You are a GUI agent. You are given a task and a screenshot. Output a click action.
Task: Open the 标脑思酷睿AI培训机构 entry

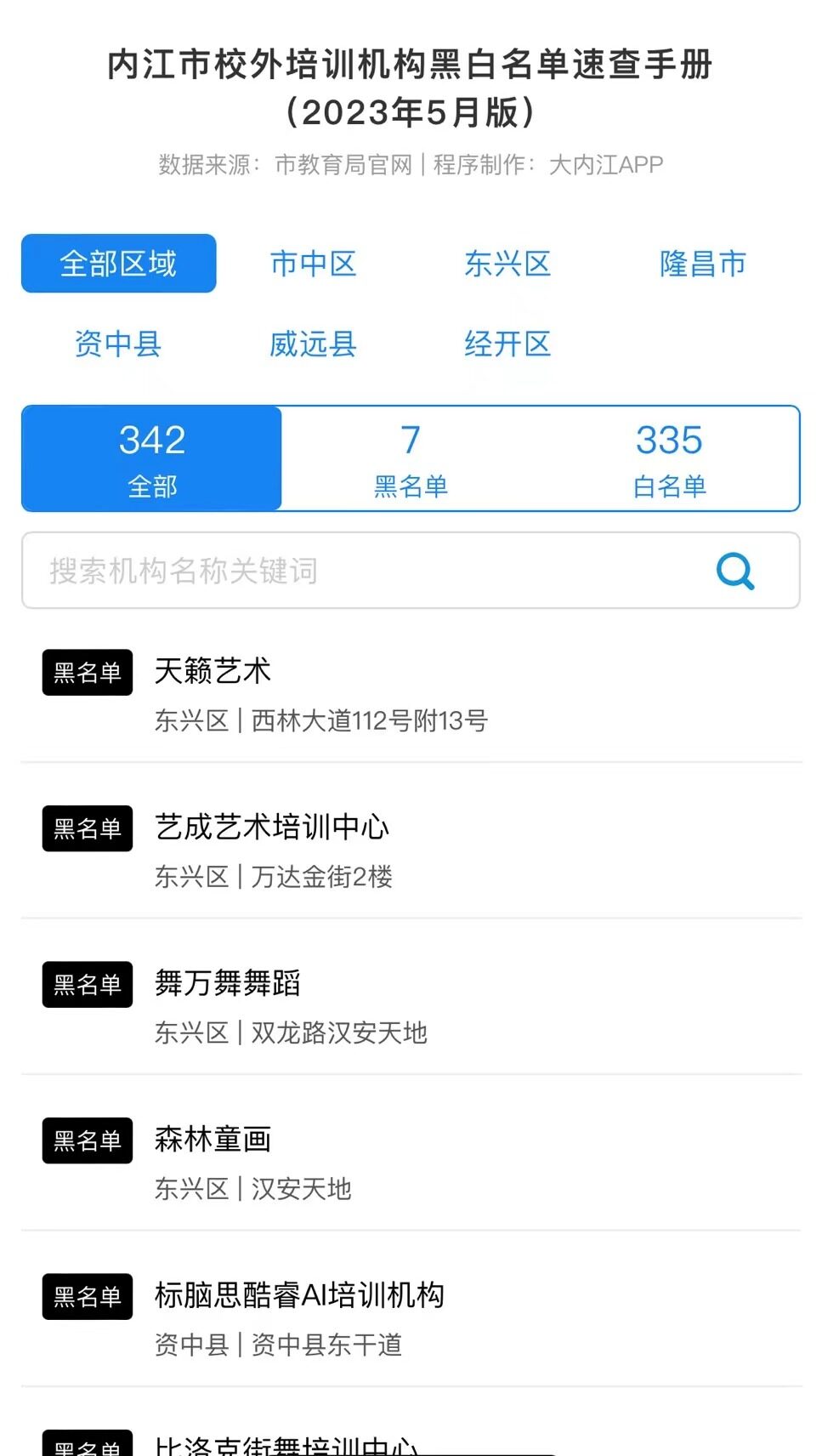(x=411, y=1318)
